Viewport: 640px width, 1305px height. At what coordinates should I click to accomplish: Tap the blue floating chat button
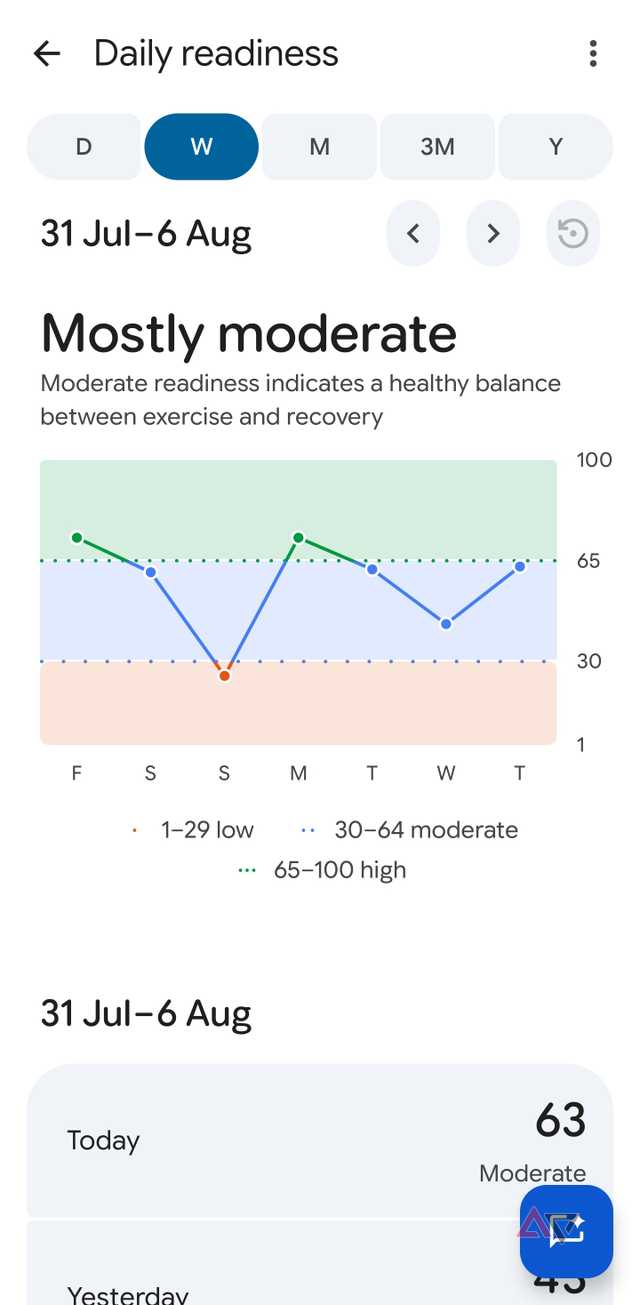[x=566, y=1231]
